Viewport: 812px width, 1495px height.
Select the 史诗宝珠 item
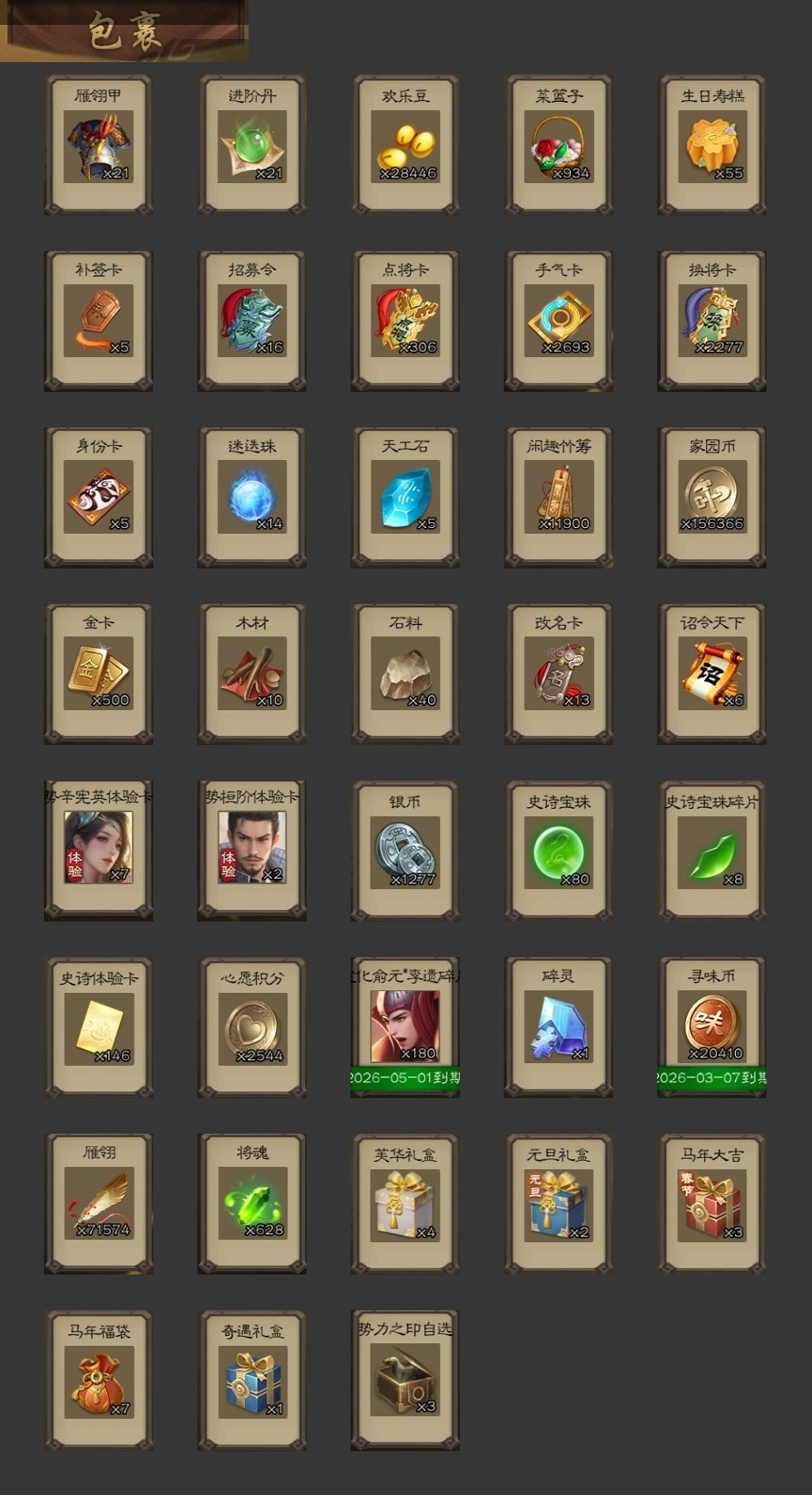point(558,852)
